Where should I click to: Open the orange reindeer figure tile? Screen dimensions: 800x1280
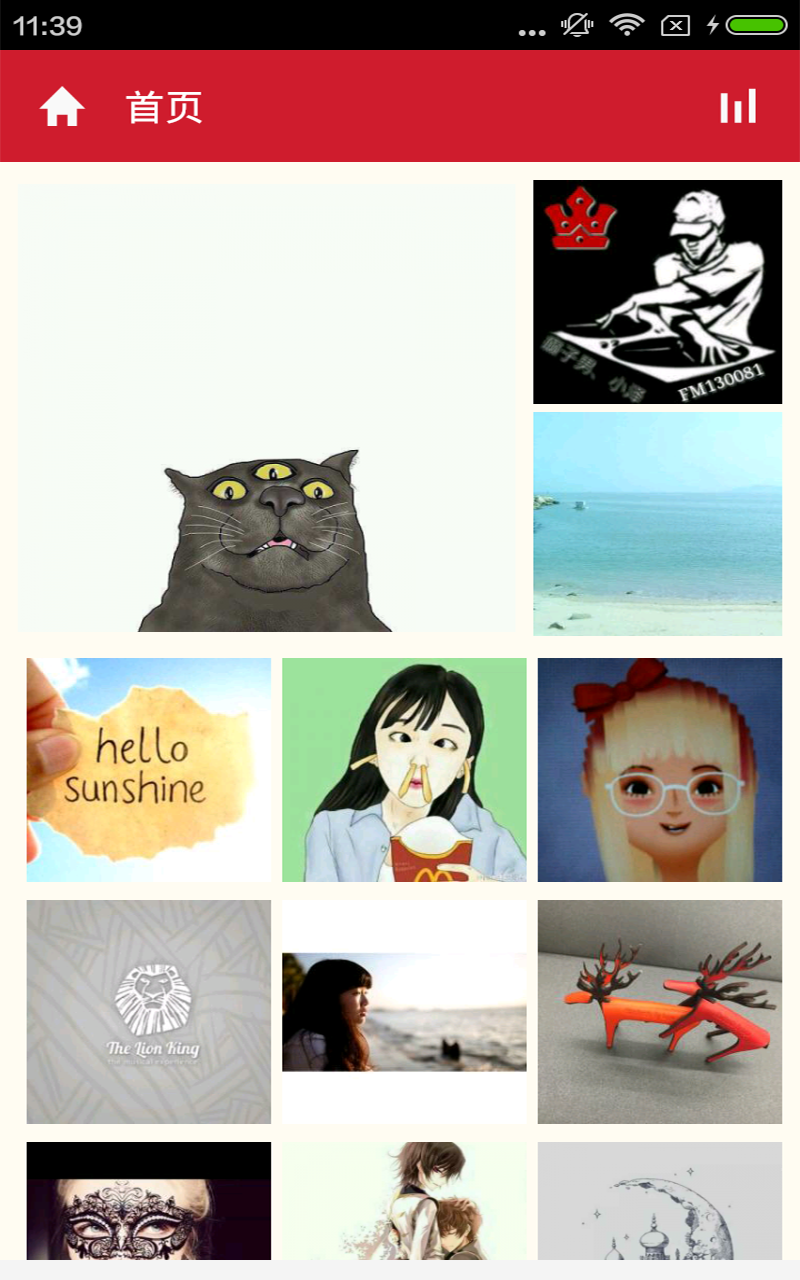coord(660,1012)
